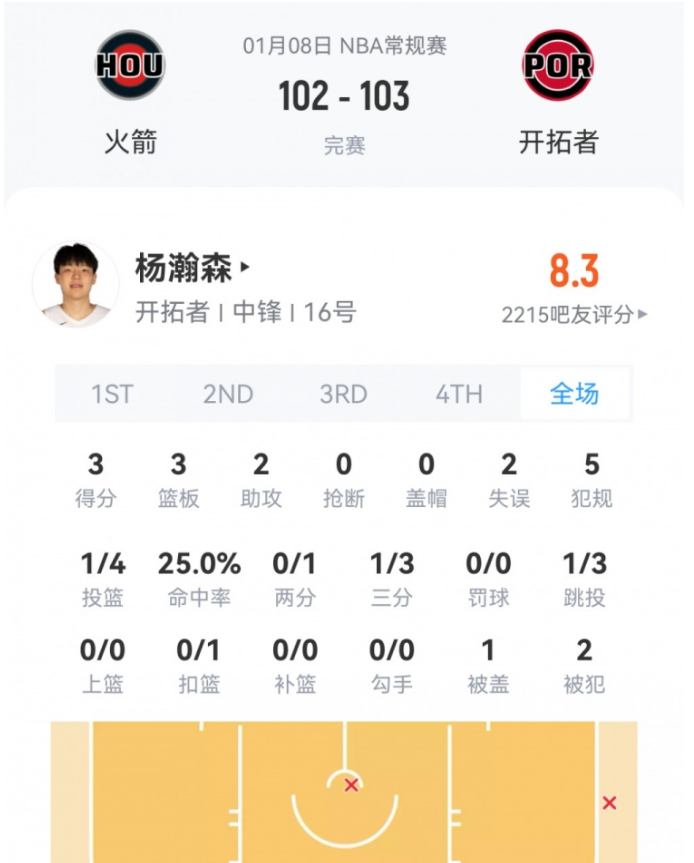This screenshot has width=694, height=863.
Task: Switch to the 1ST quarter tab
Action: point(112,394)
